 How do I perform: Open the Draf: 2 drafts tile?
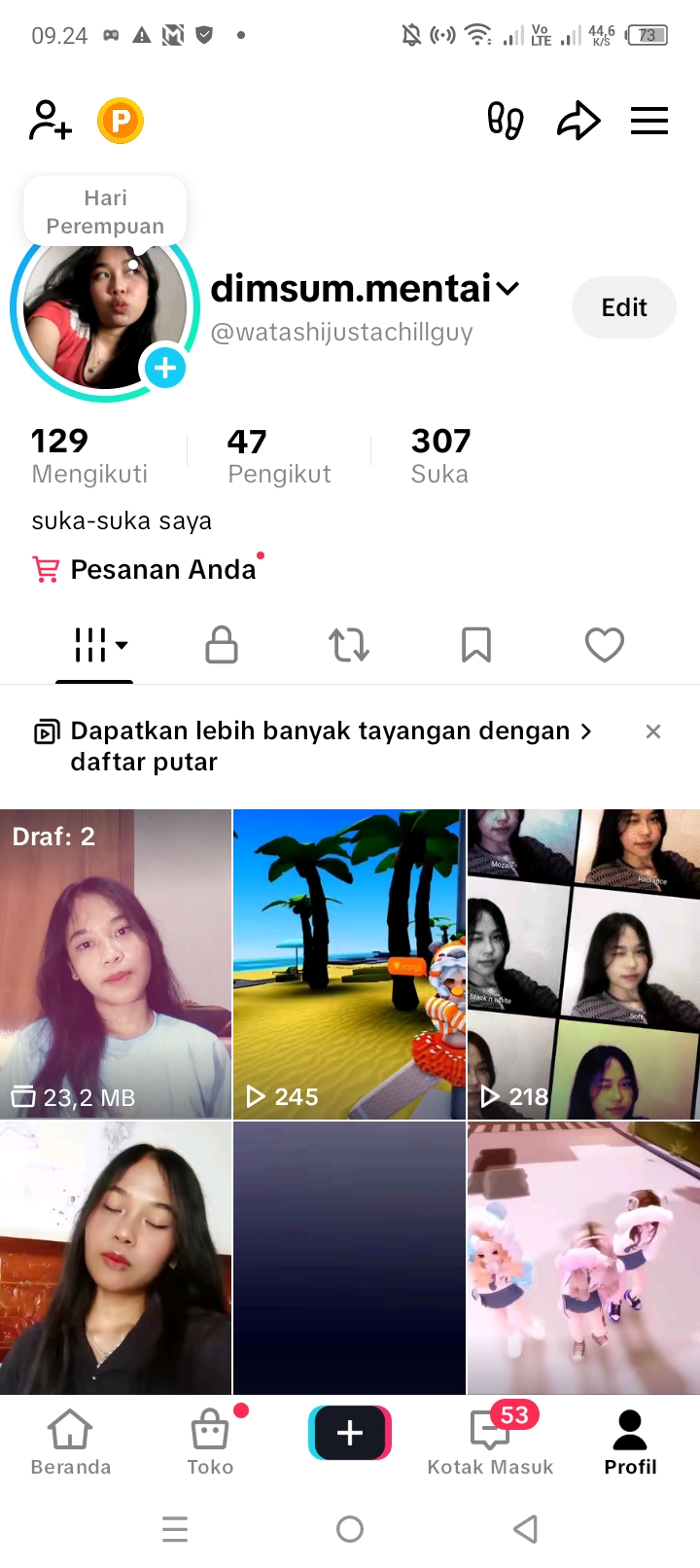(x=116, y=963)
